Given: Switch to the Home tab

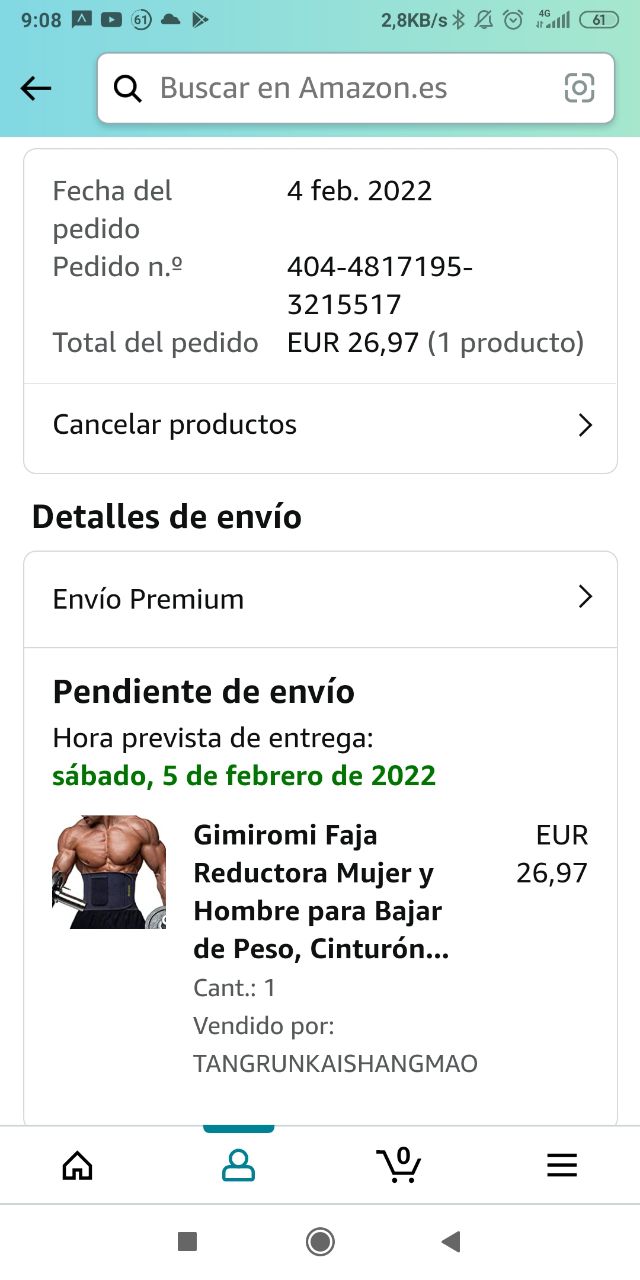Looking at the screenshot, I should [x=77, y=1165].
